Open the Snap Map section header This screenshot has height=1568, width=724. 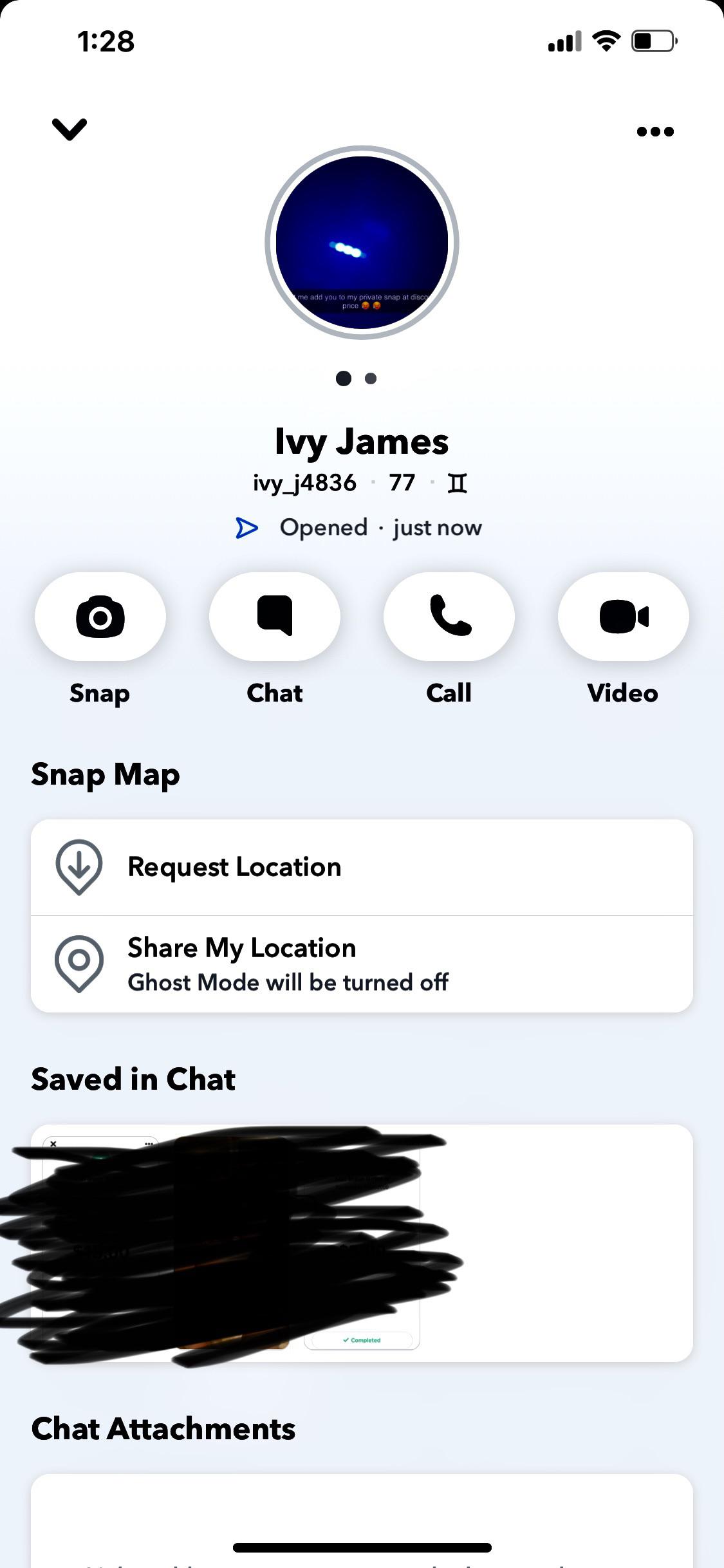click(x=106, y=774)
